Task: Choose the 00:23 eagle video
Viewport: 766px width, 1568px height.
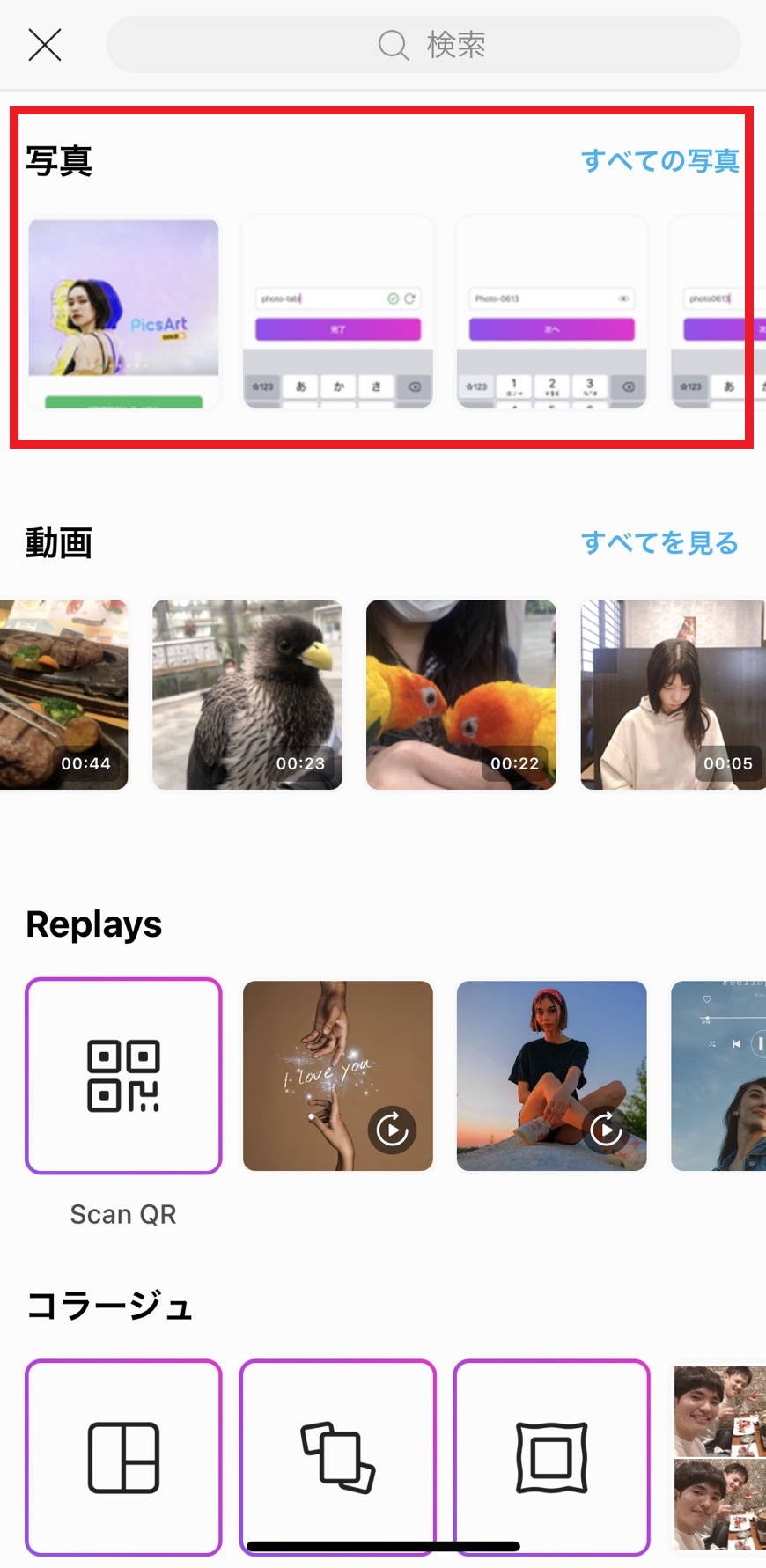Action: [247, 695]
